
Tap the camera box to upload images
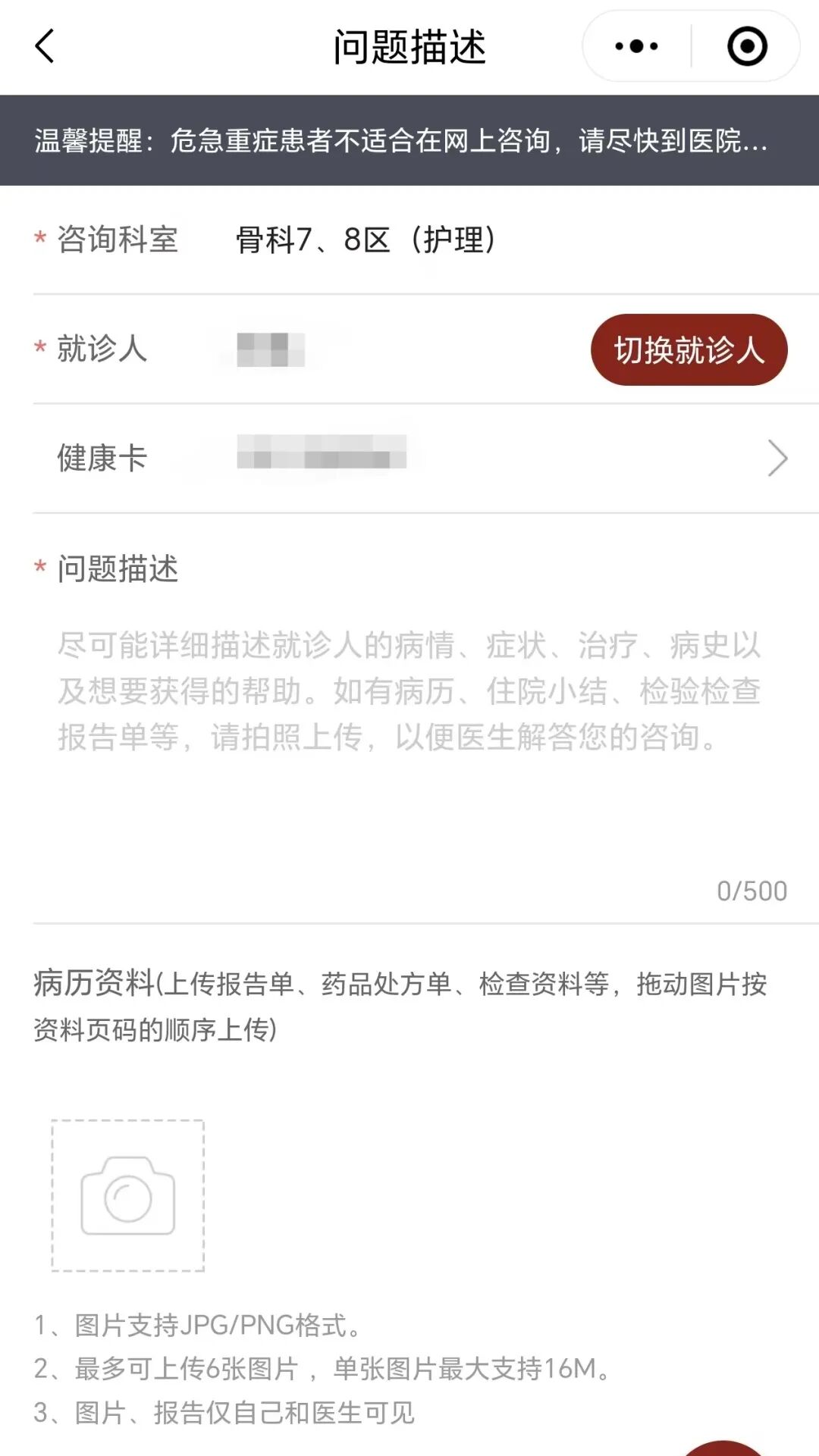(128, 1195)
